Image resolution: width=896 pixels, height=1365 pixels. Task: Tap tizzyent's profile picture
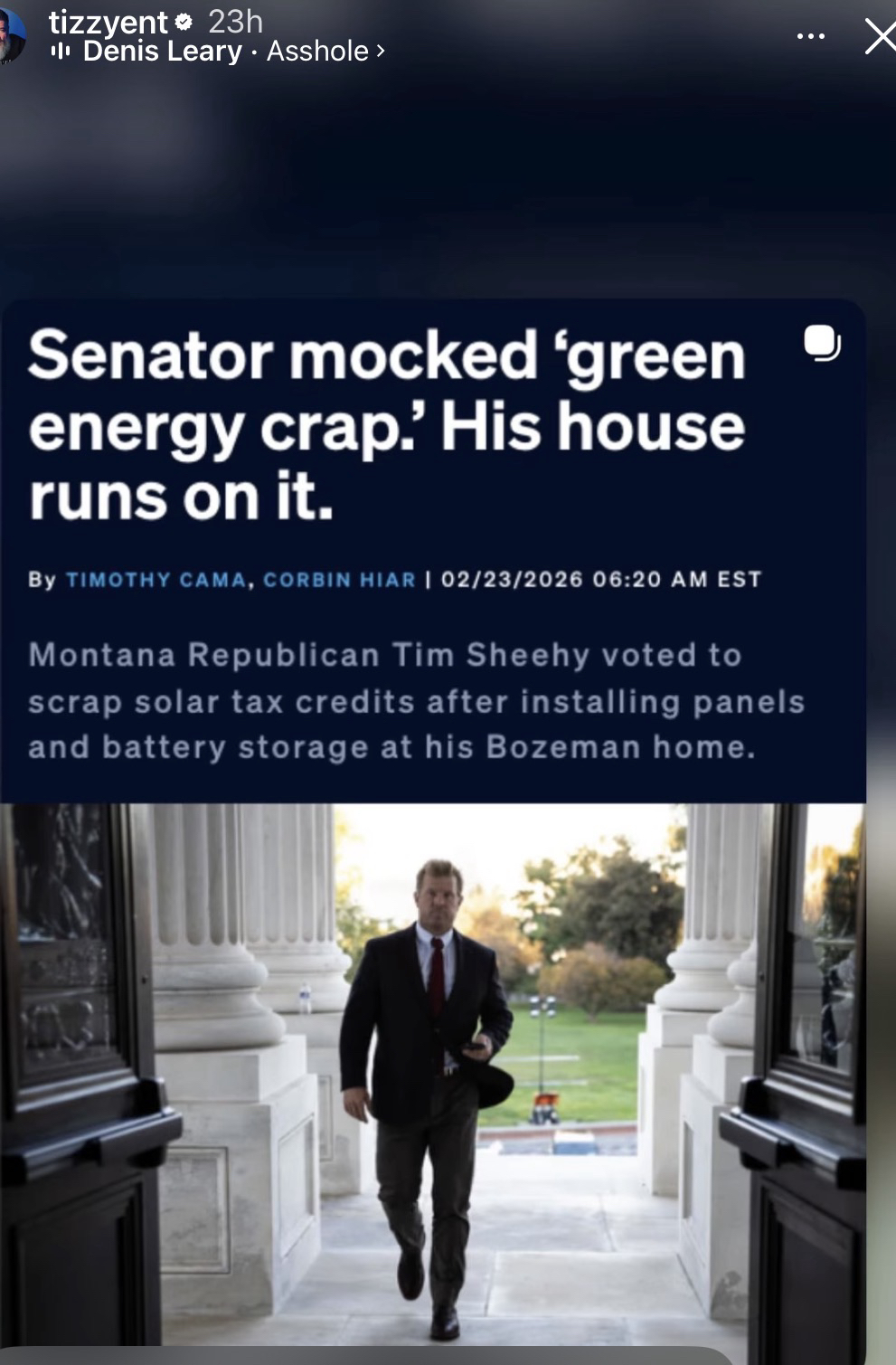(x=11, y=36)
